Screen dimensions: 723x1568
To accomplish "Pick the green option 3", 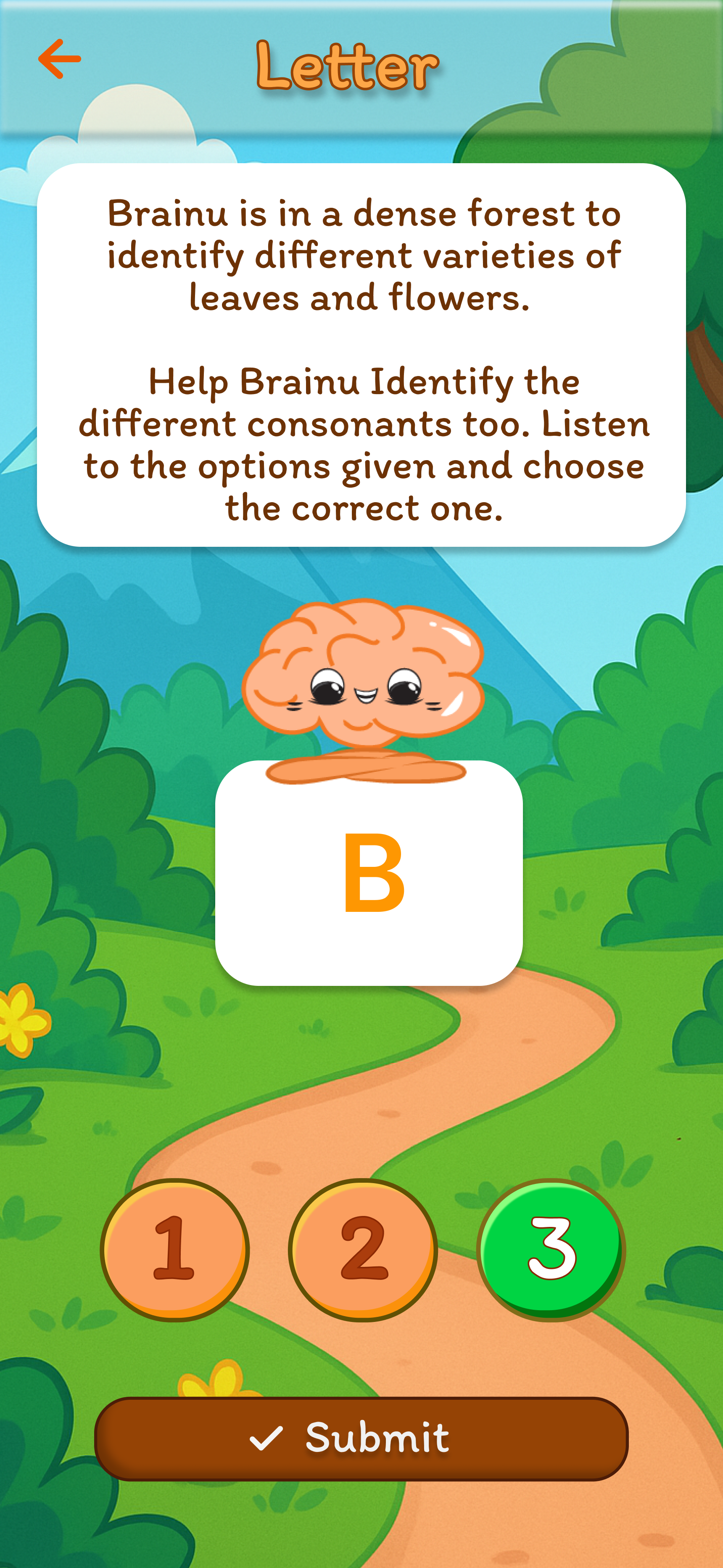I will coord(551,1249).
